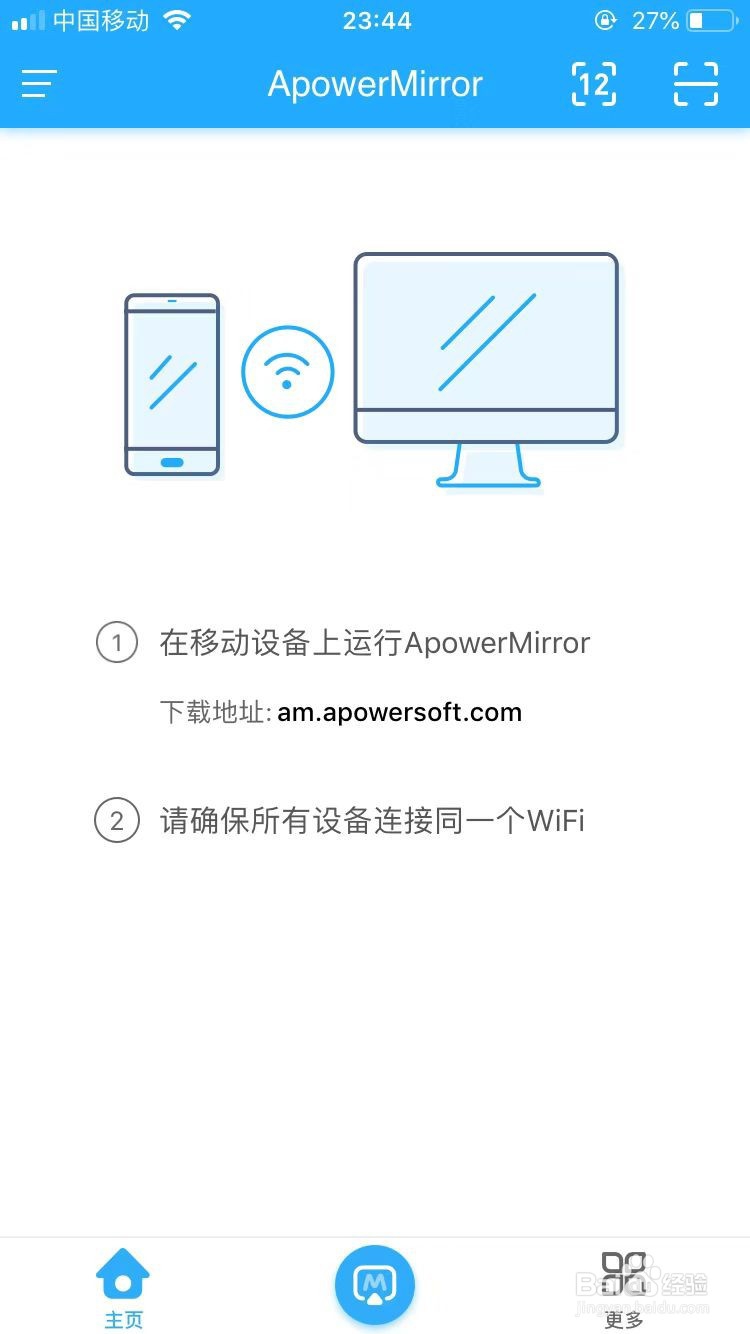Open the pin code connection icon

coord(593,85)
